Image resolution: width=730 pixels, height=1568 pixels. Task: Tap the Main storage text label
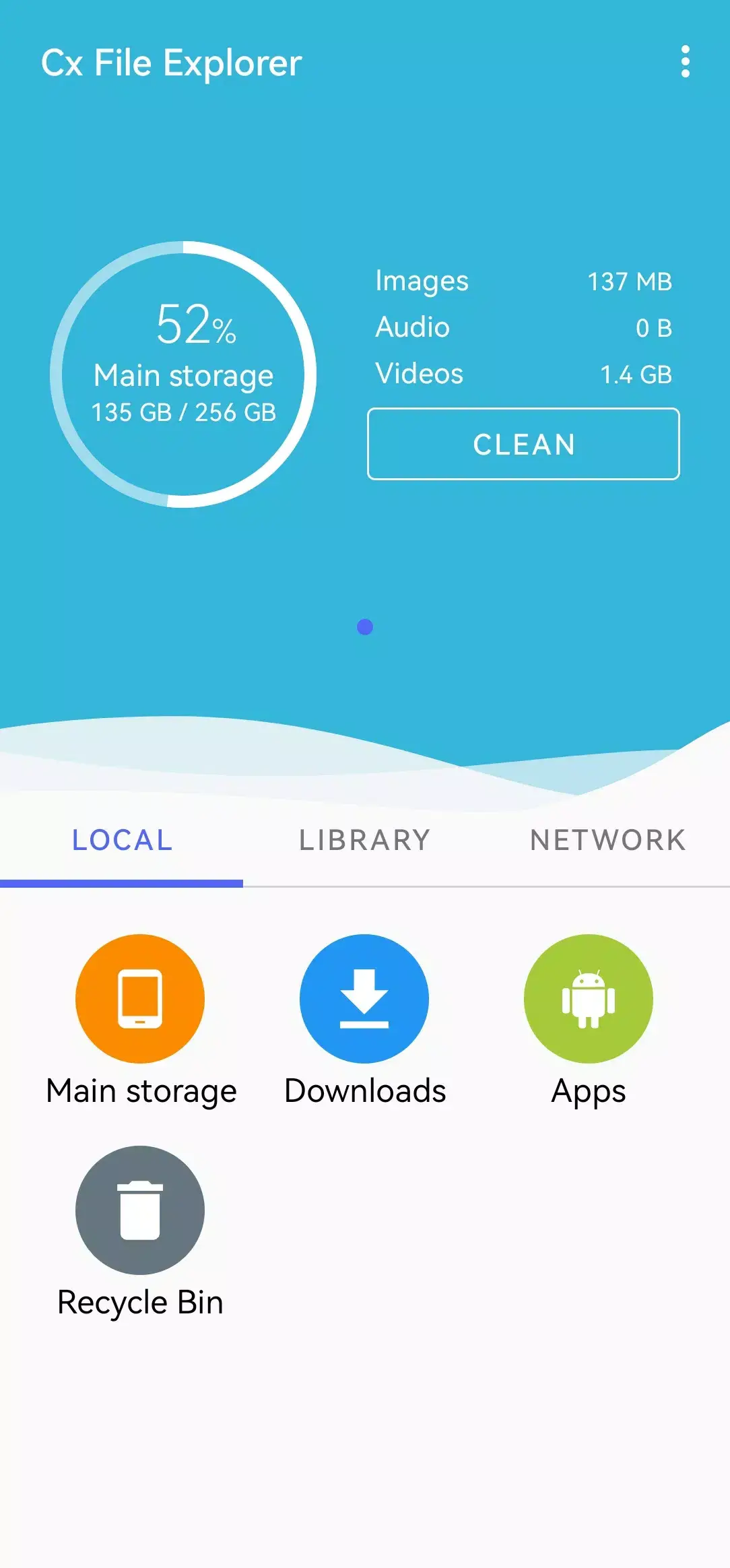tap(182, 375)
